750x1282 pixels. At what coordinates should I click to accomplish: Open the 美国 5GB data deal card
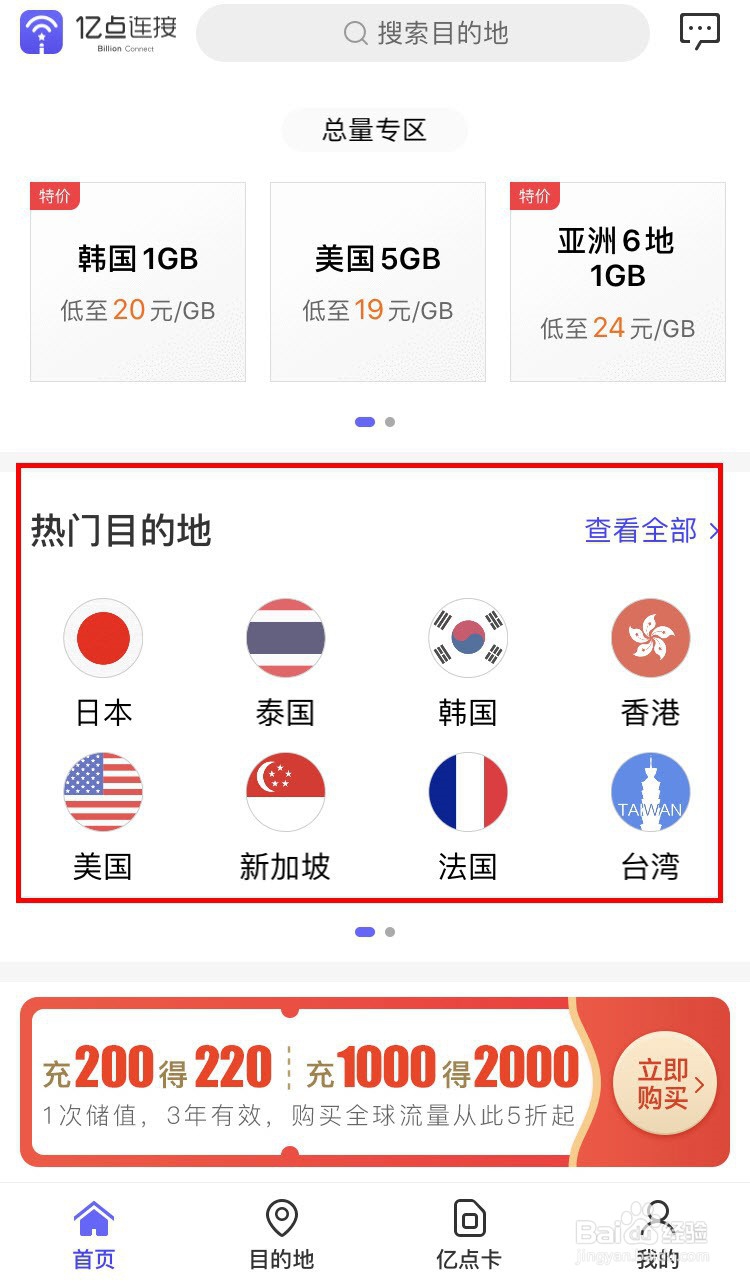coord(377,280)
